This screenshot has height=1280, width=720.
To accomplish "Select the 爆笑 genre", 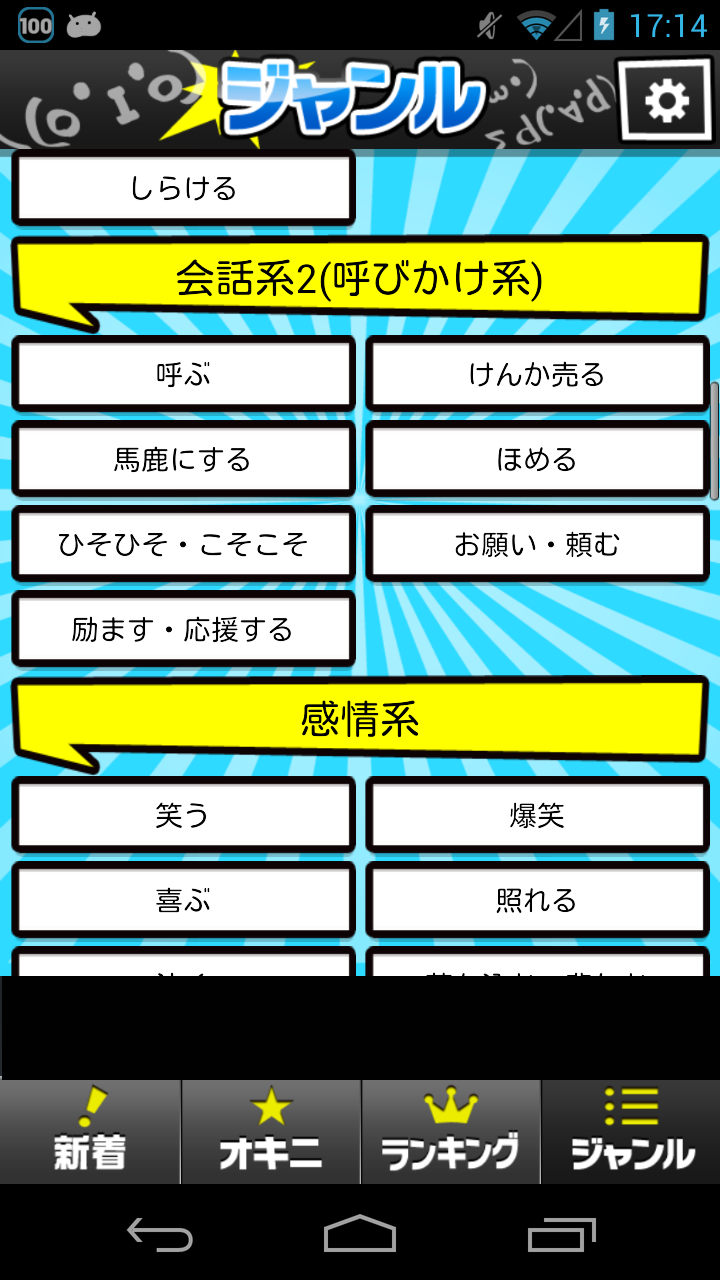I will [537, 815].
